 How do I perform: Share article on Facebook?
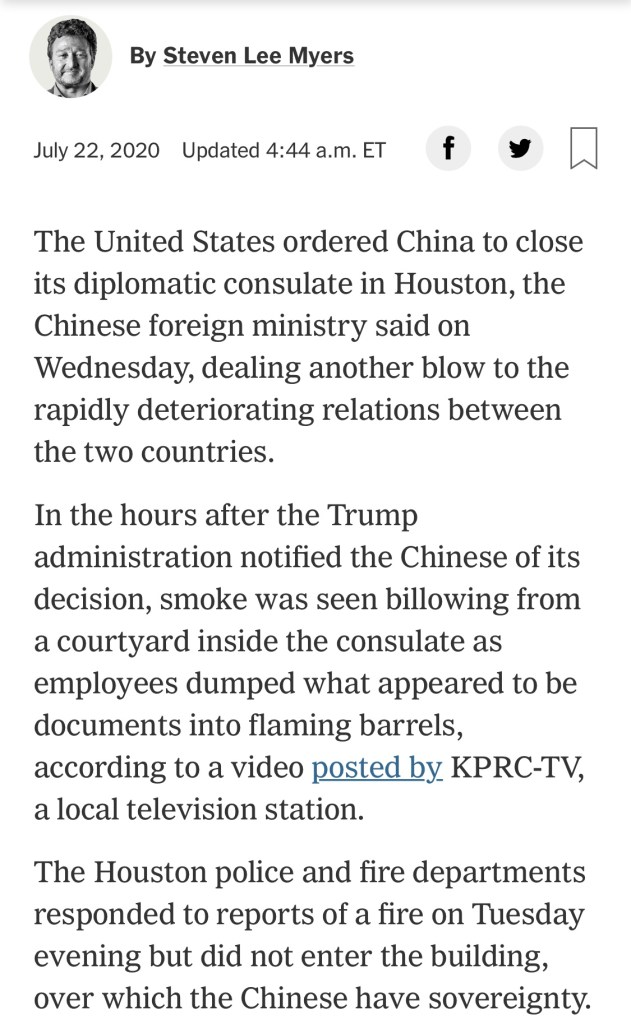[x=448, y=149]
